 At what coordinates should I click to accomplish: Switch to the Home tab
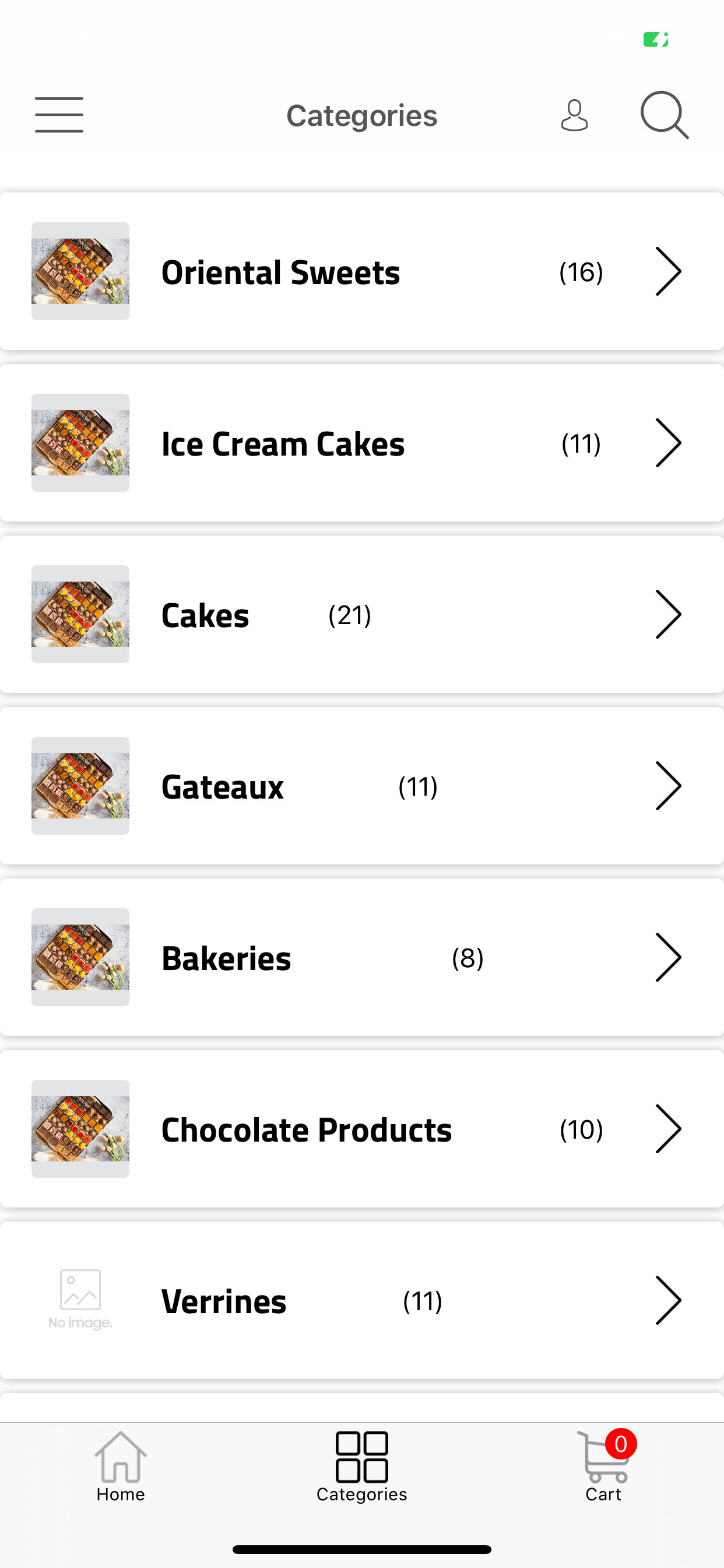[121, 1467]
